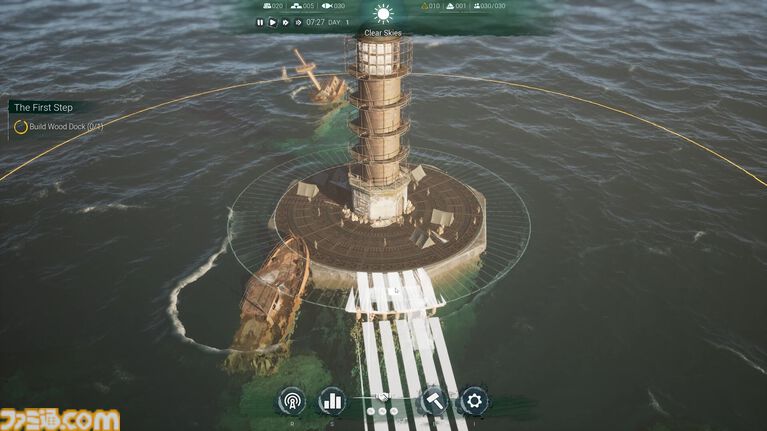Image resolution: width=767 pixels, height=431 pixels.
Task: Open the statistics bar chart panel
Action: pyautogui.click(x=332, y=401)
